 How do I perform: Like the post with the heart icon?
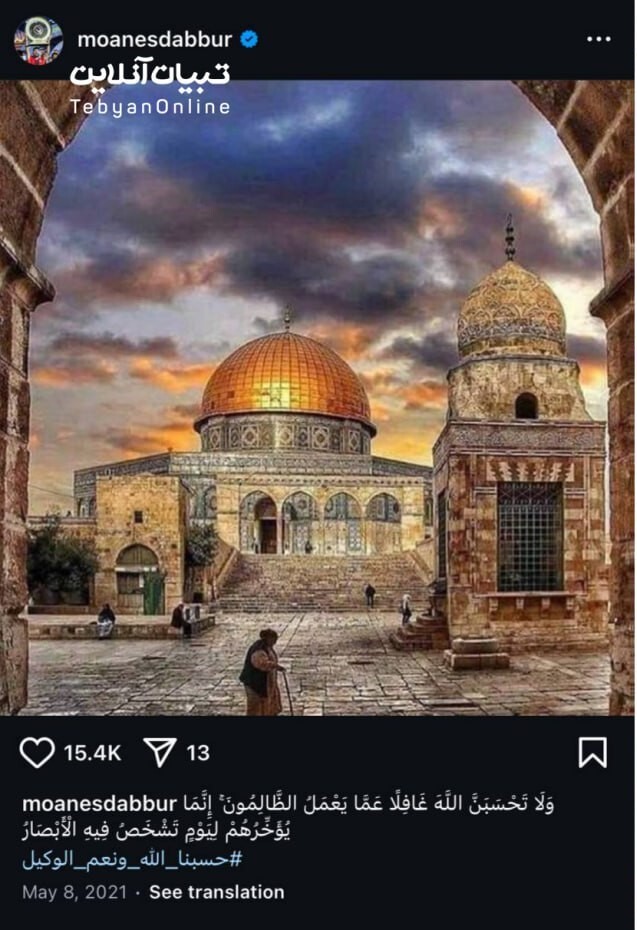tap(37, 752)
